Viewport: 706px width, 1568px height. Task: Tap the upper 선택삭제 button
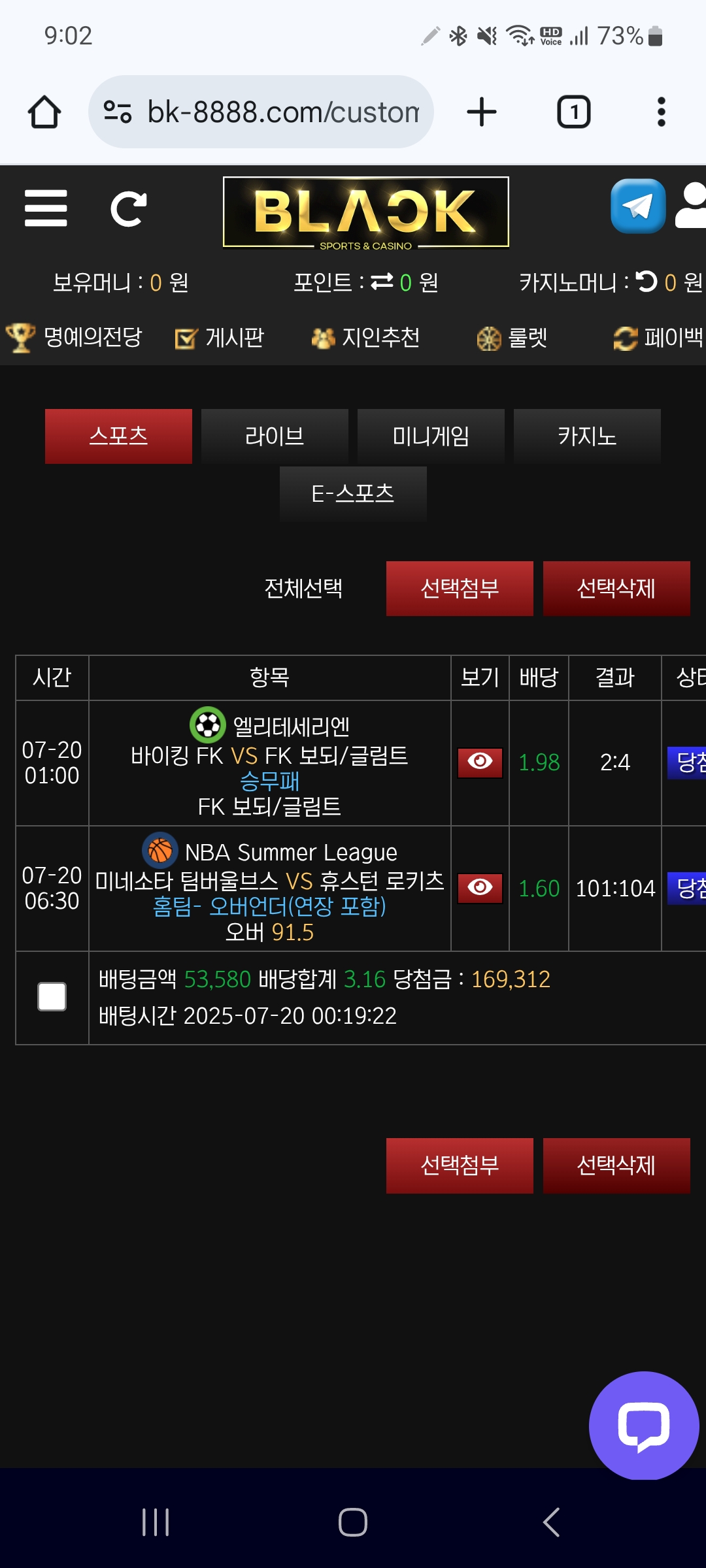(x=616, y=588)
